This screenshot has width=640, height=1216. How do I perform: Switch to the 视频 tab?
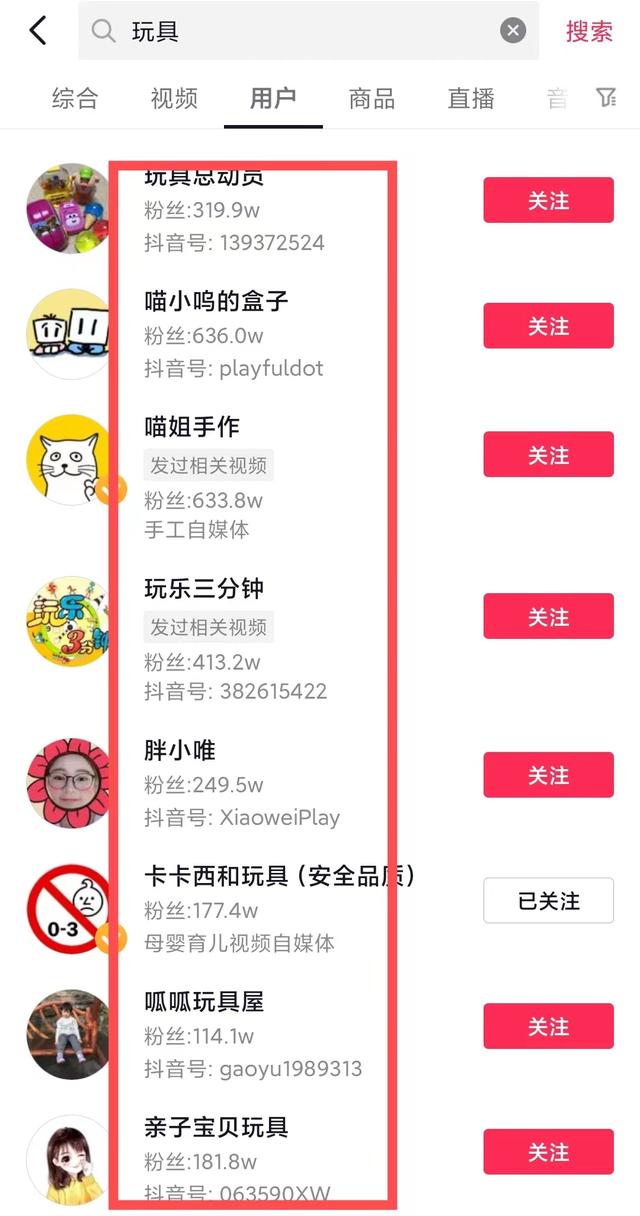[174, 98]
